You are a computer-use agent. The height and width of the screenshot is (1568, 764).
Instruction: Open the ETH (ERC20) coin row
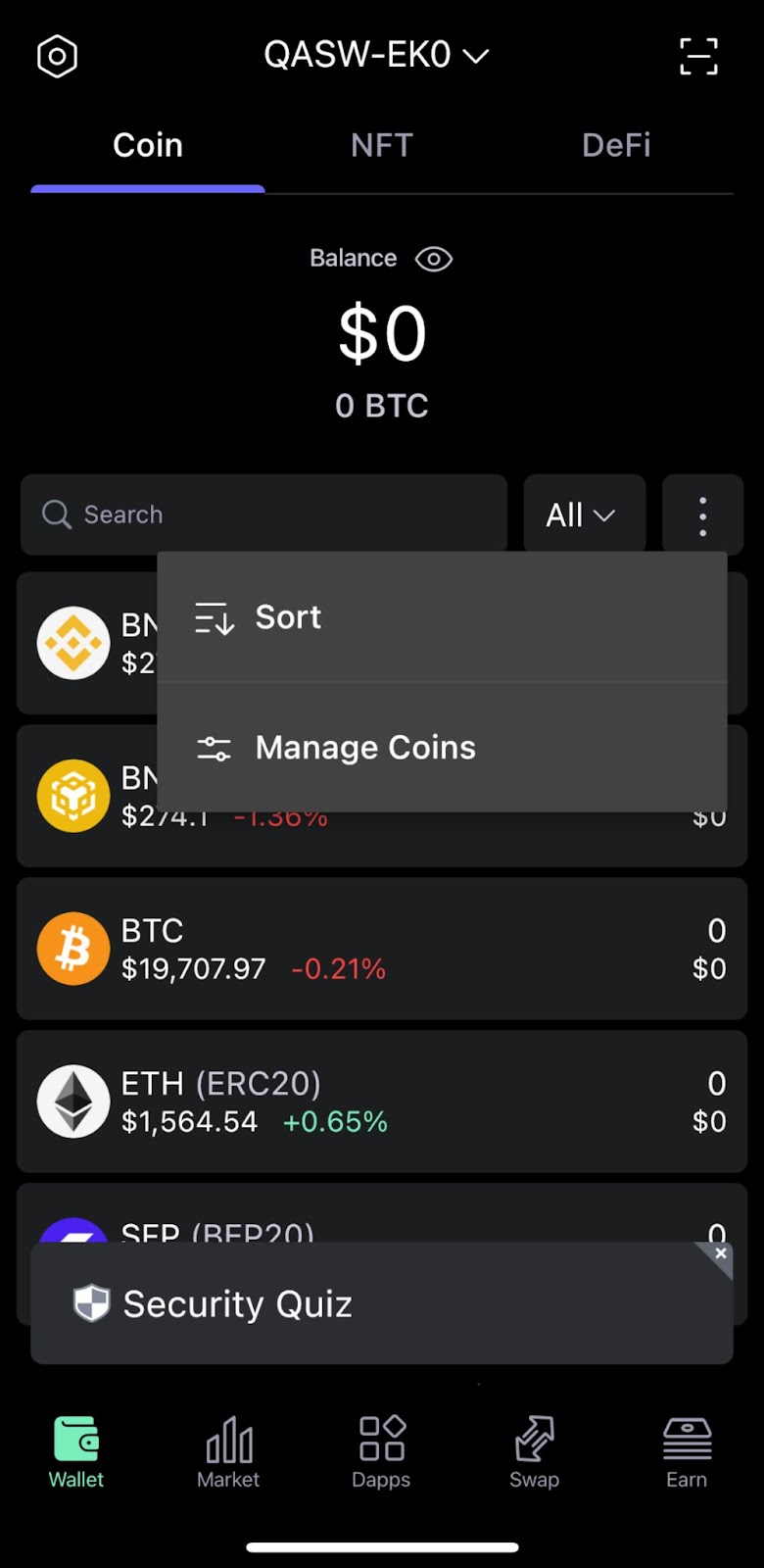click(382, 1102)
